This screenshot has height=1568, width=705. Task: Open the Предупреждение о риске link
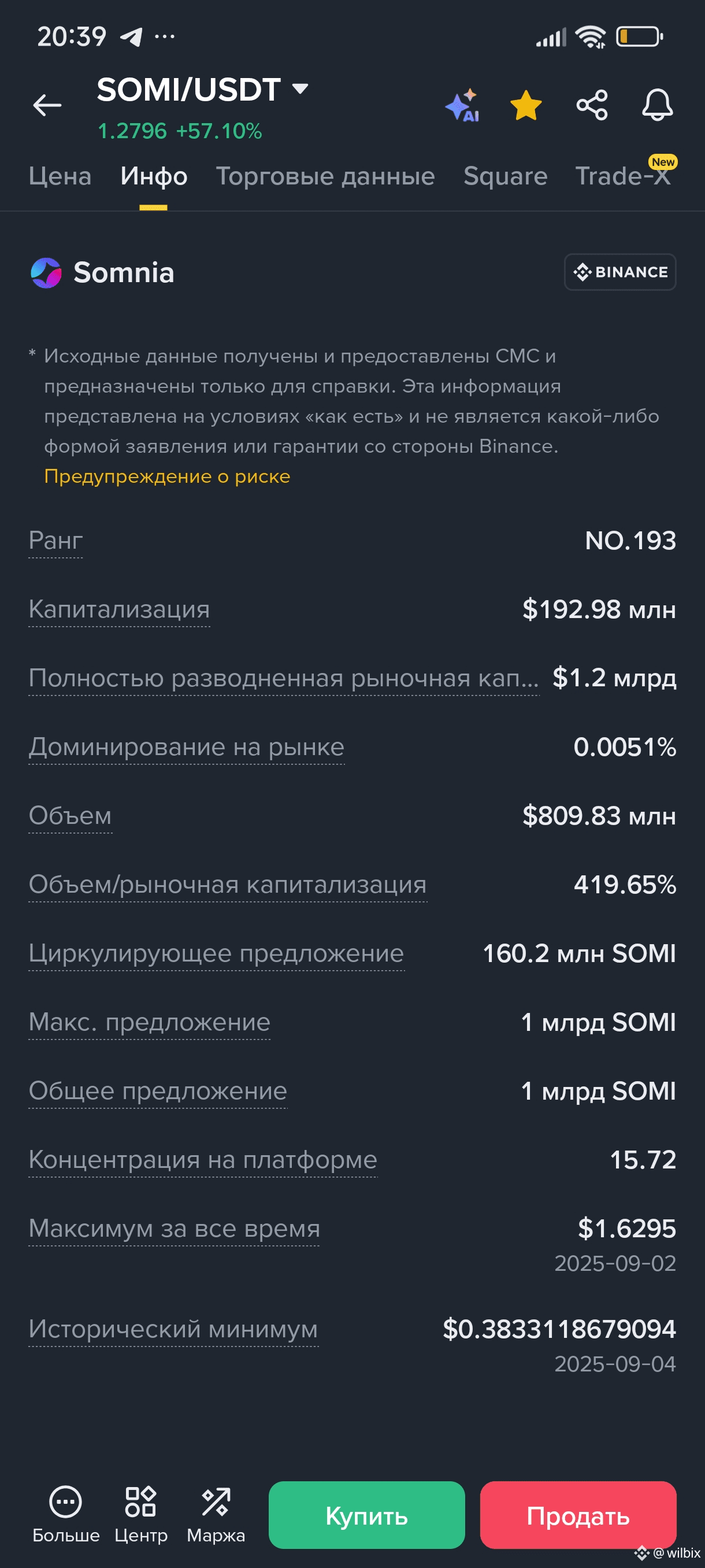167,476
